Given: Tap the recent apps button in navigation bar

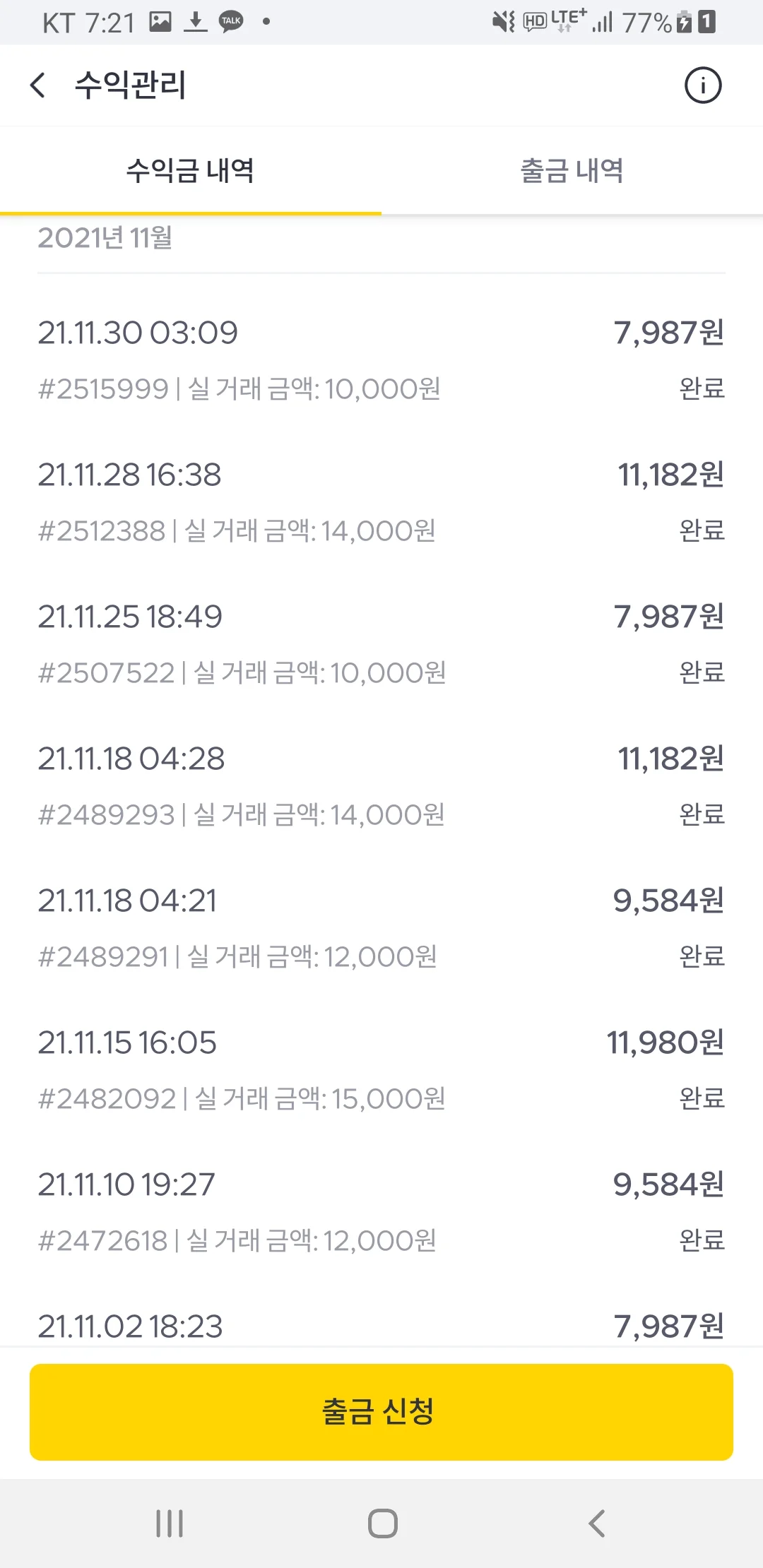Looking at the screenshot, I should [168, 1524].
